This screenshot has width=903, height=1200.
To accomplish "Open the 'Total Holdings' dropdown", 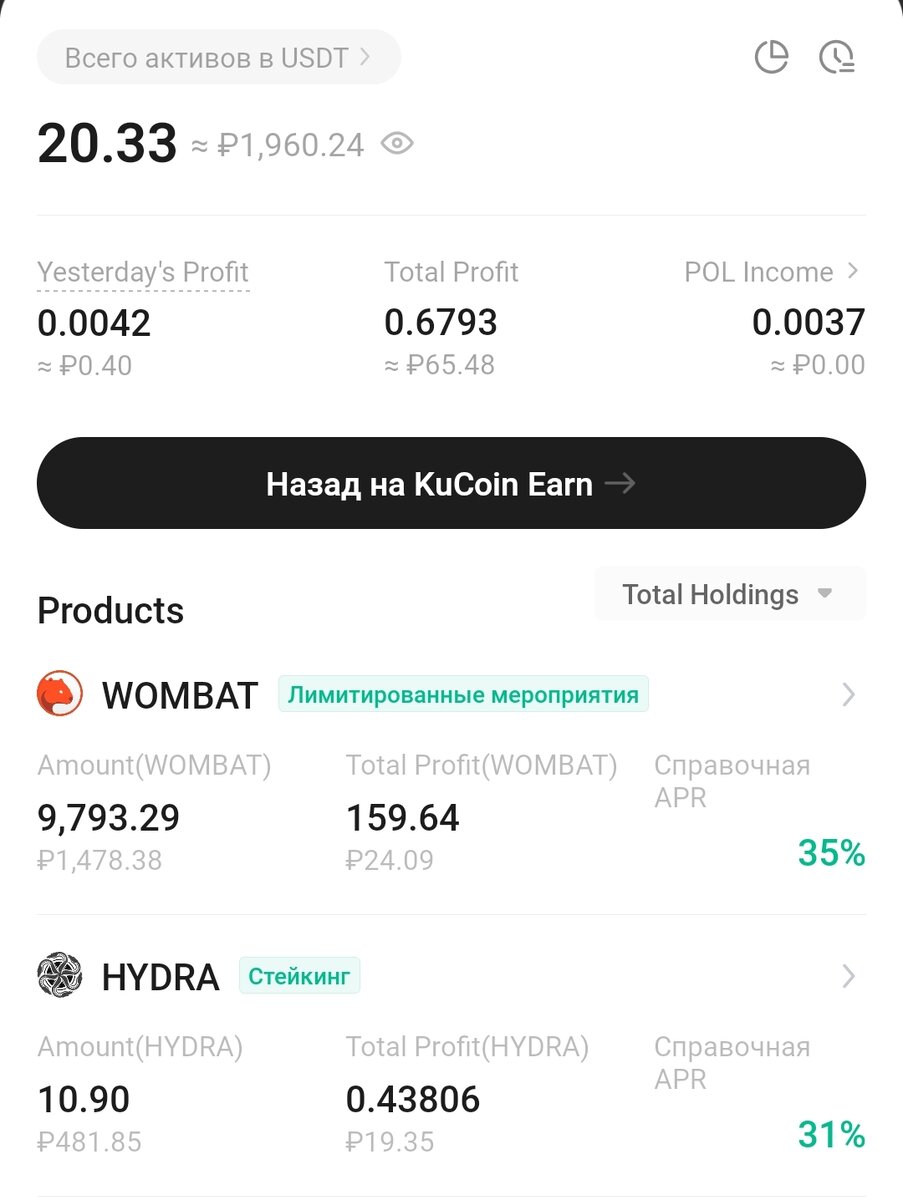I will pyautogui.click(x=729, y=593).
